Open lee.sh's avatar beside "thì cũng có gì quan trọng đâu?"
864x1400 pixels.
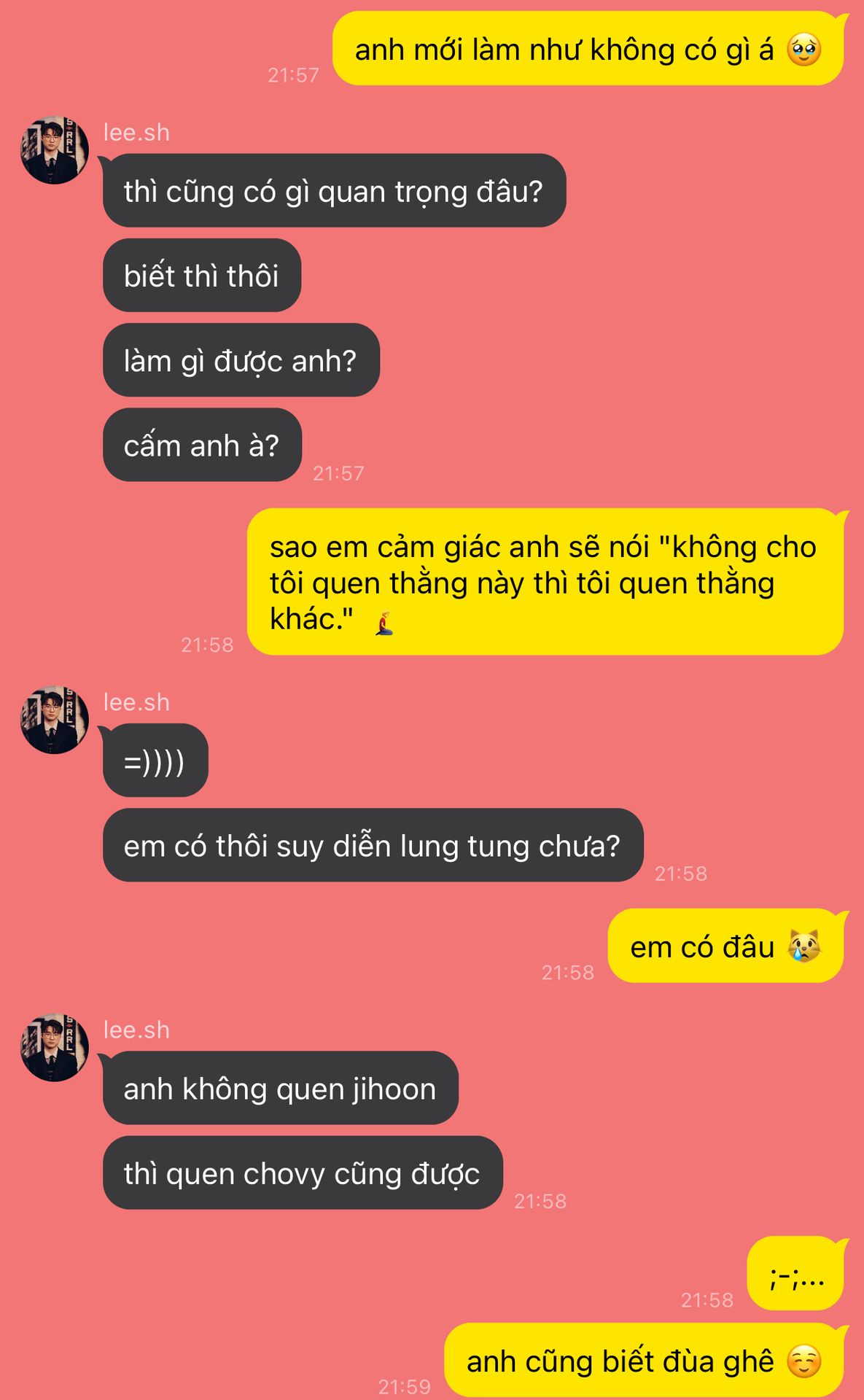tap(54, 150)
